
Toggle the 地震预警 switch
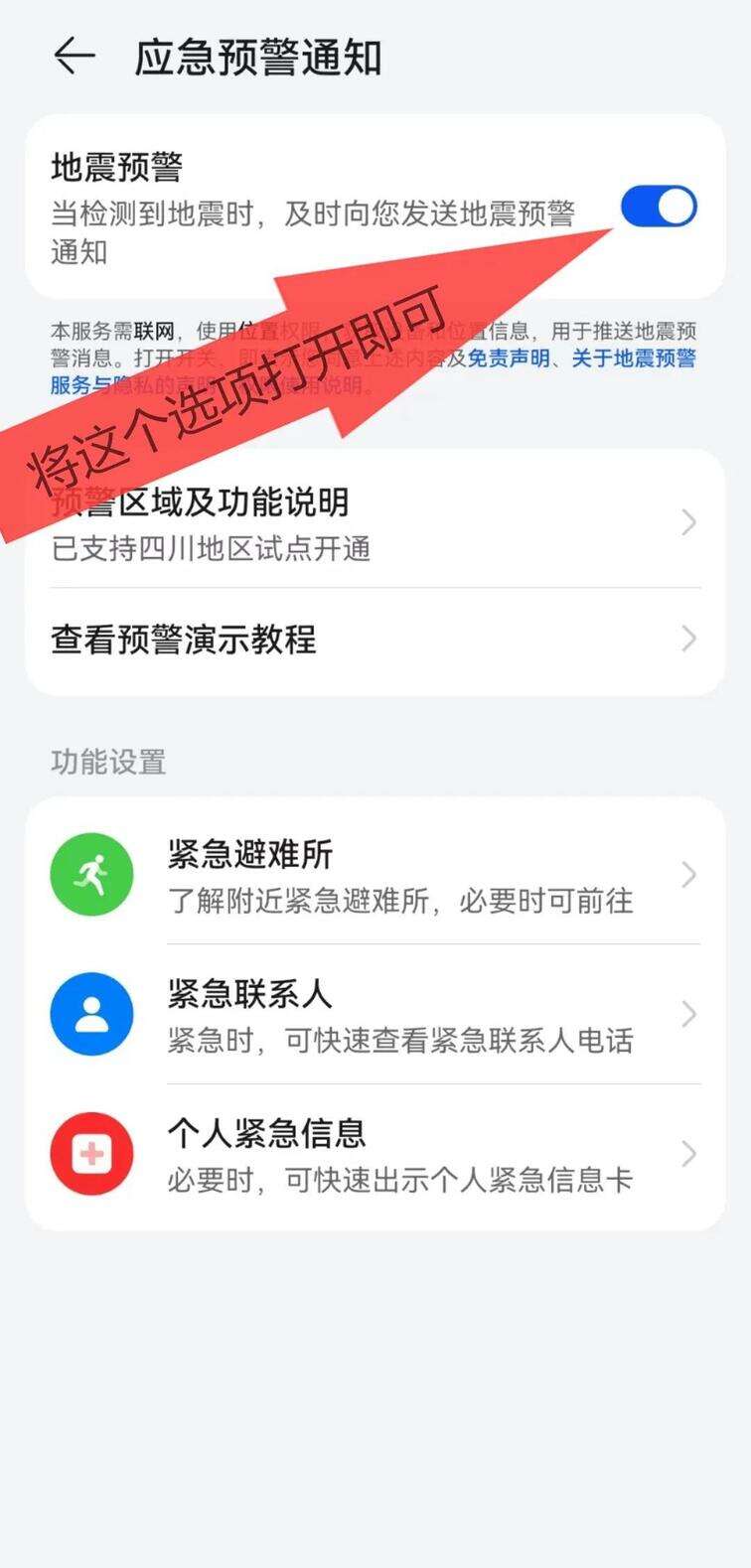(659, 207)
